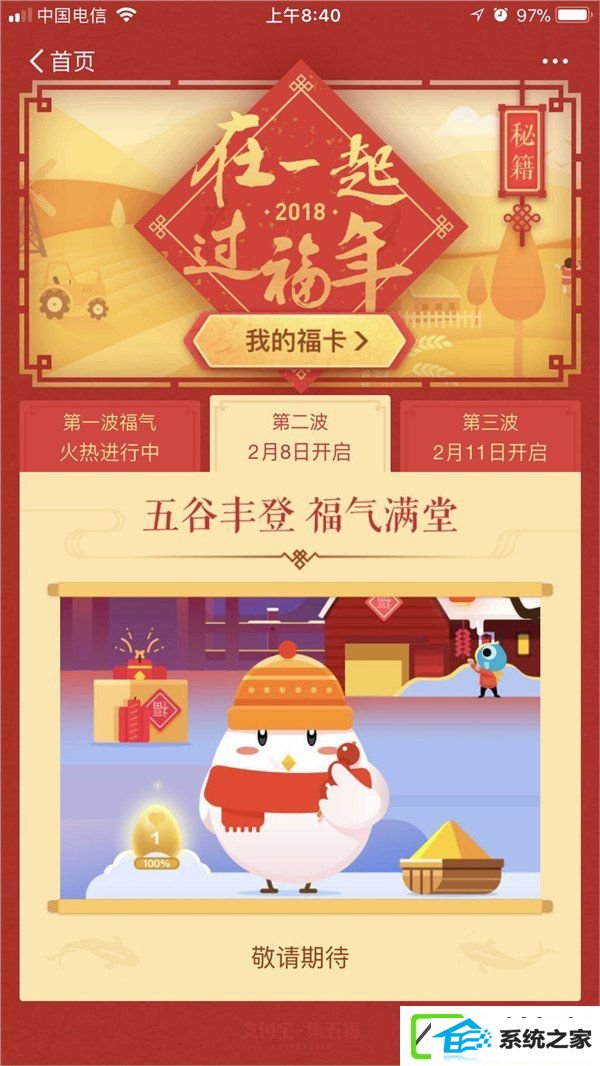Screen dimensions: 600x1066
Task: Select the 第二波 2月8日开启 tab
Action: click(x=300, y=435)
